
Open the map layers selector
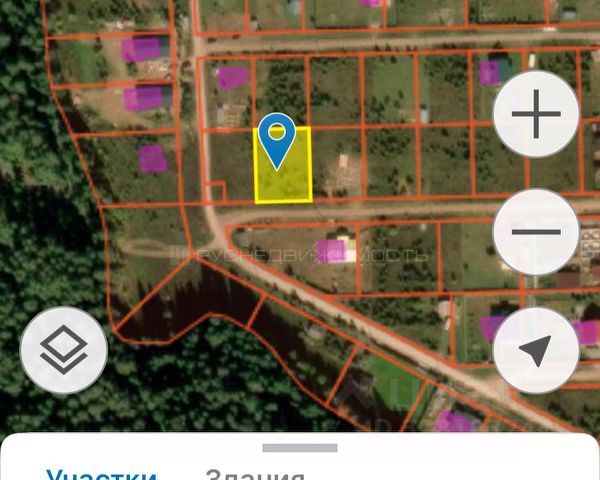(x=64, y=350)
